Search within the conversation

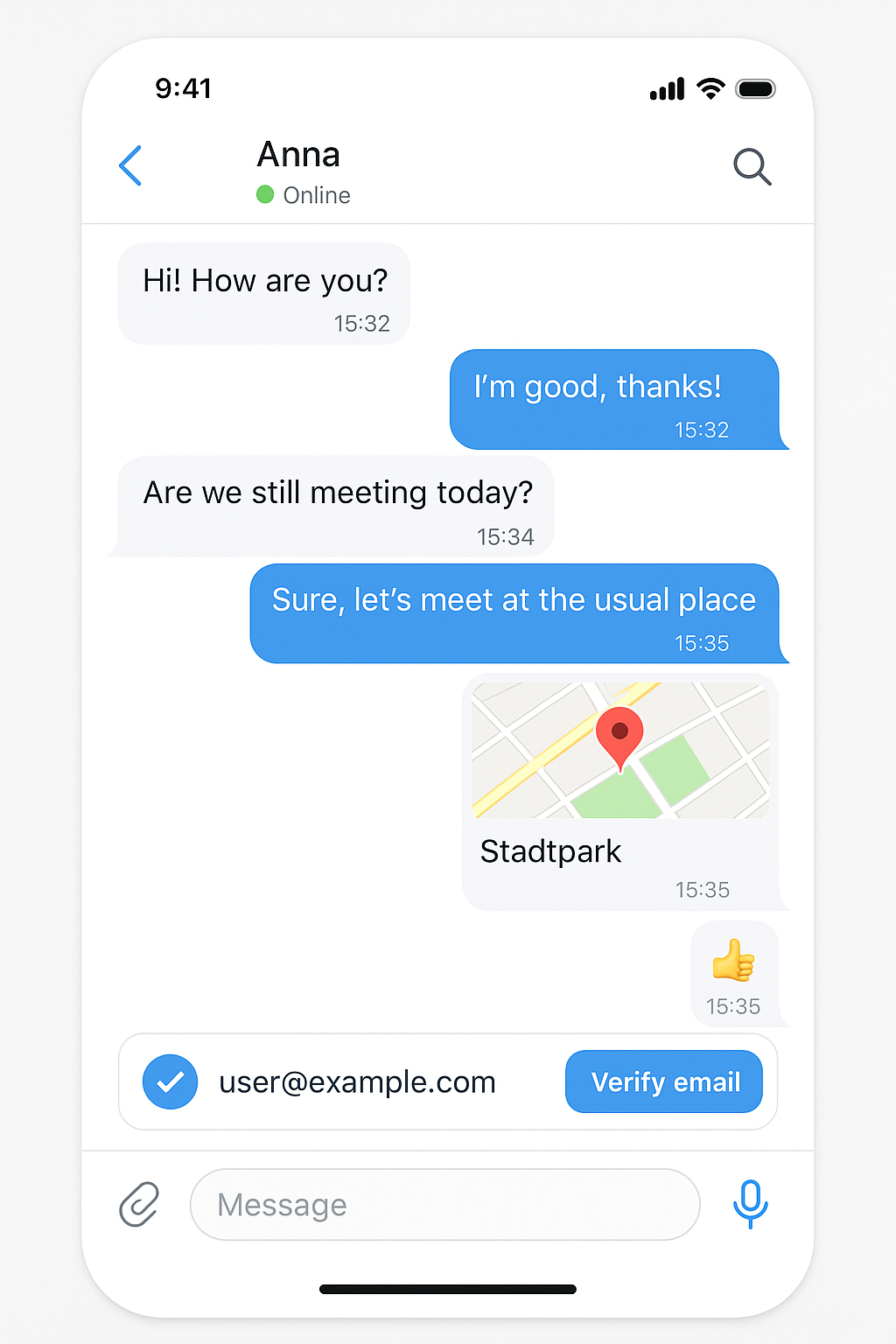pyautogui.click(x=752, y=166)
